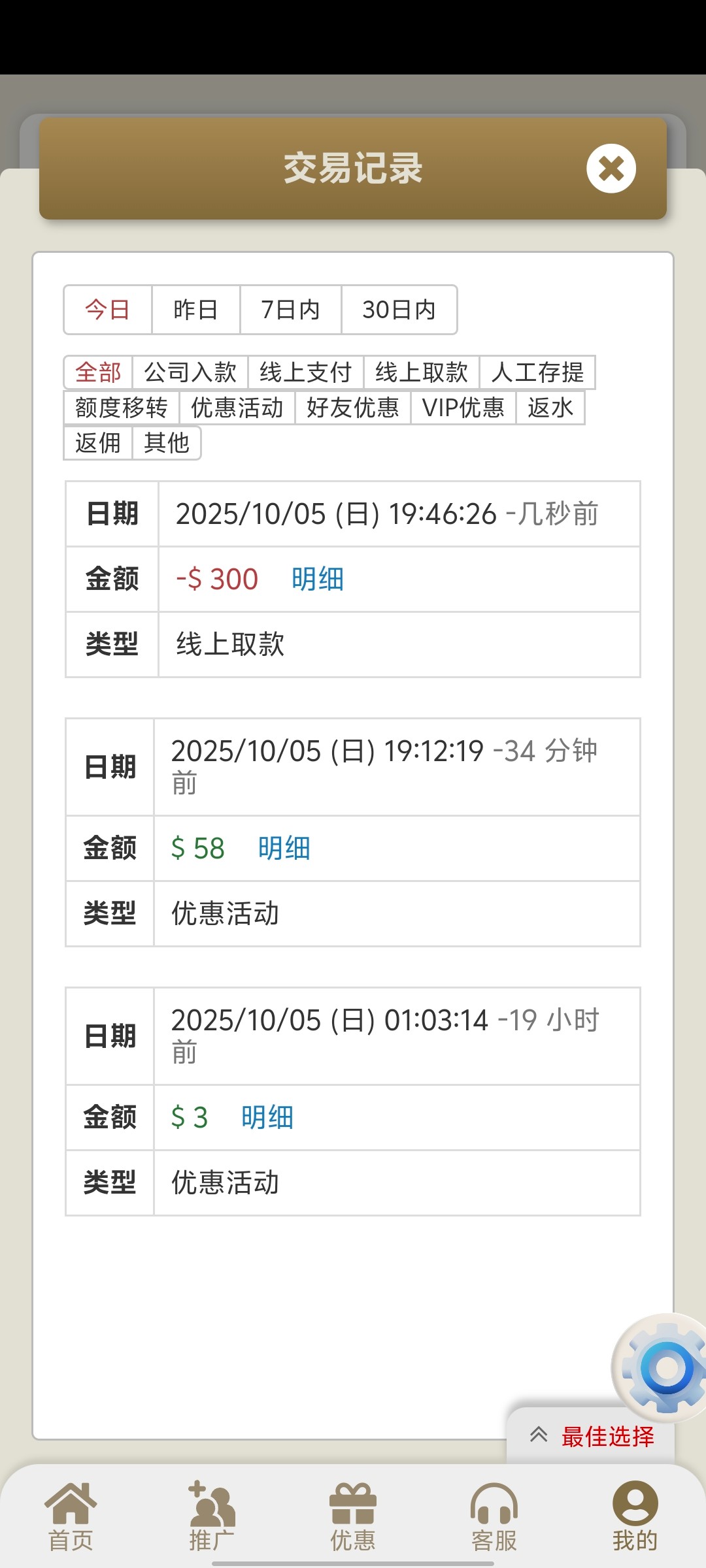Select the 人工存提 filter

(x=537, y=372)
